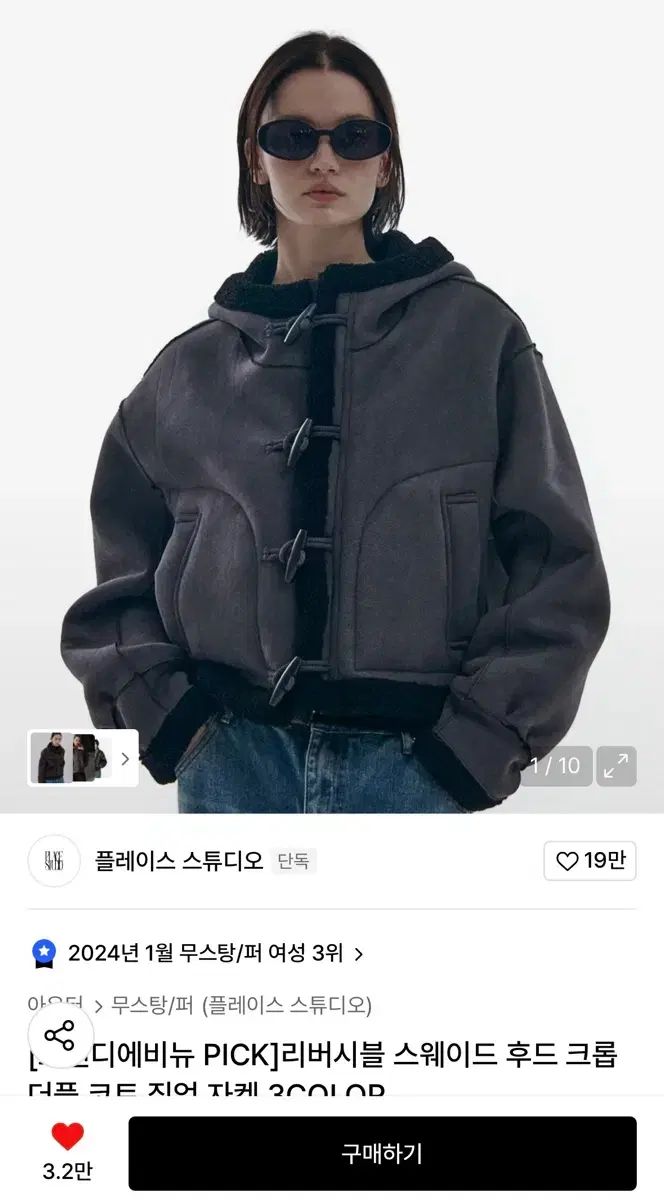Expand the product image to fullscreen
Viewport: 664px width, 1200px height.
617,766
